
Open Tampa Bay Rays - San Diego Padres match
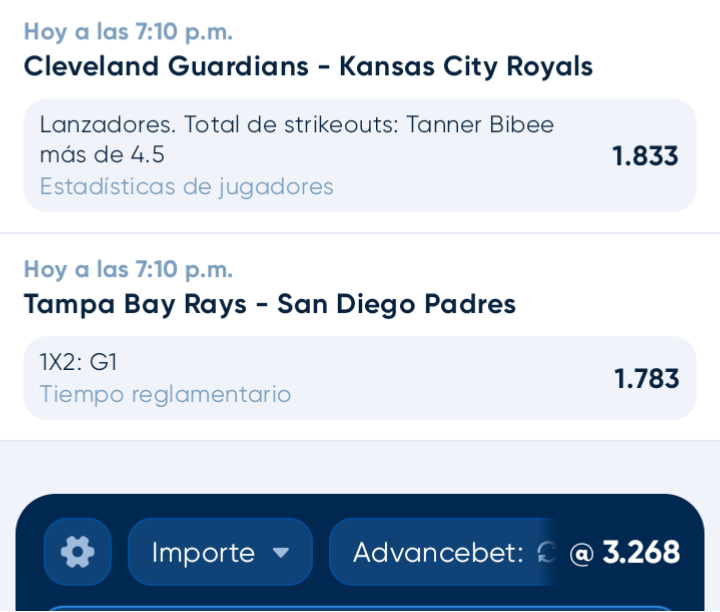point(270,304)
